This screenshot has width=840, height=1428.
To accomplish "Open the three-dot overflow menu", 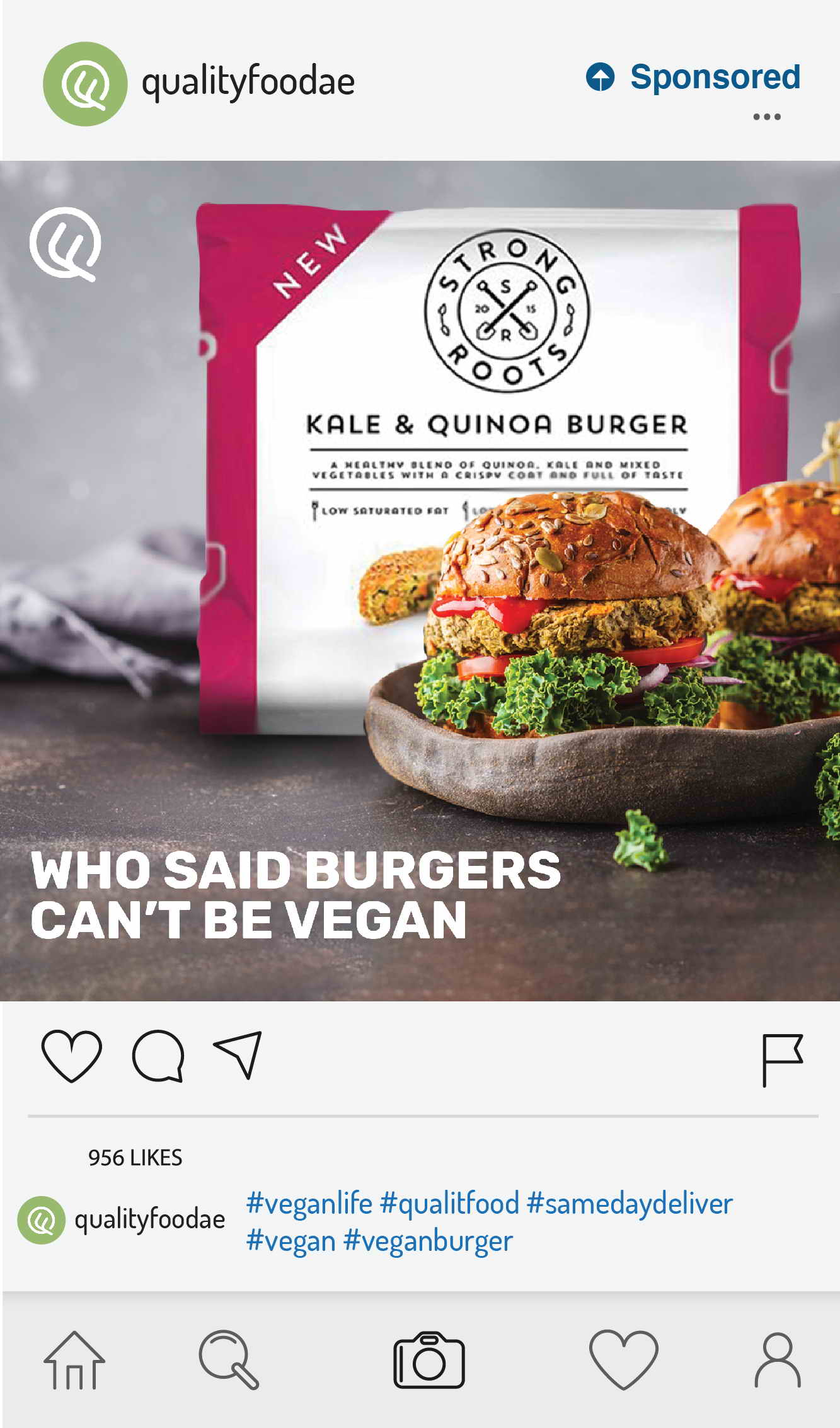I will (x=767, y=117).
